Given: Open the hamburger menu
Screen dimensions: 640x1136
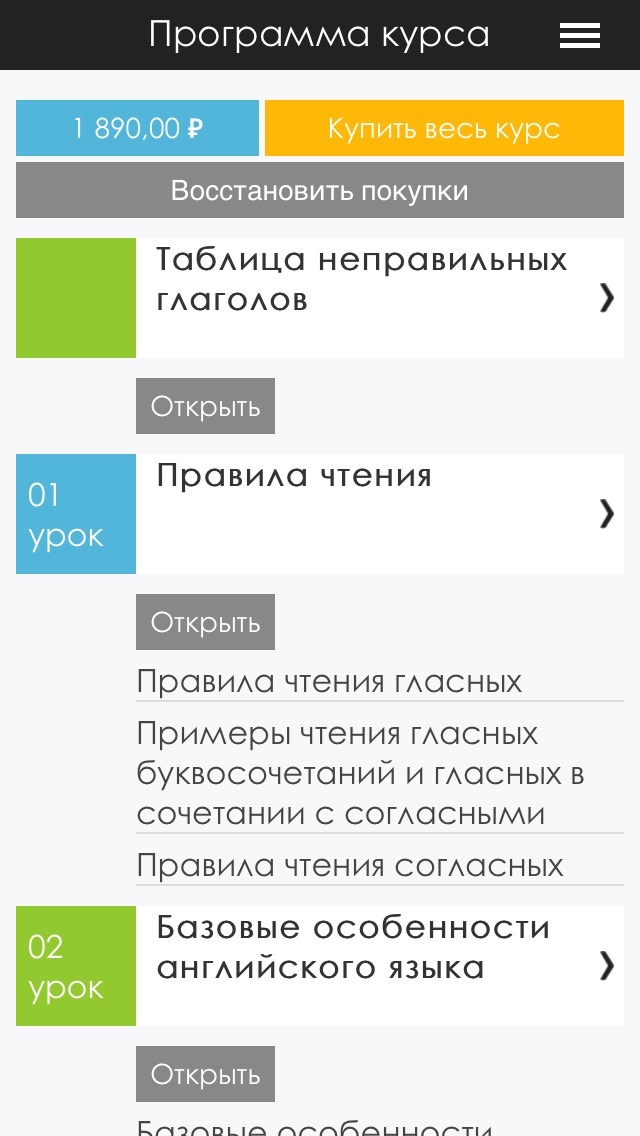Looking at the screenshot, I should point(579,36).
